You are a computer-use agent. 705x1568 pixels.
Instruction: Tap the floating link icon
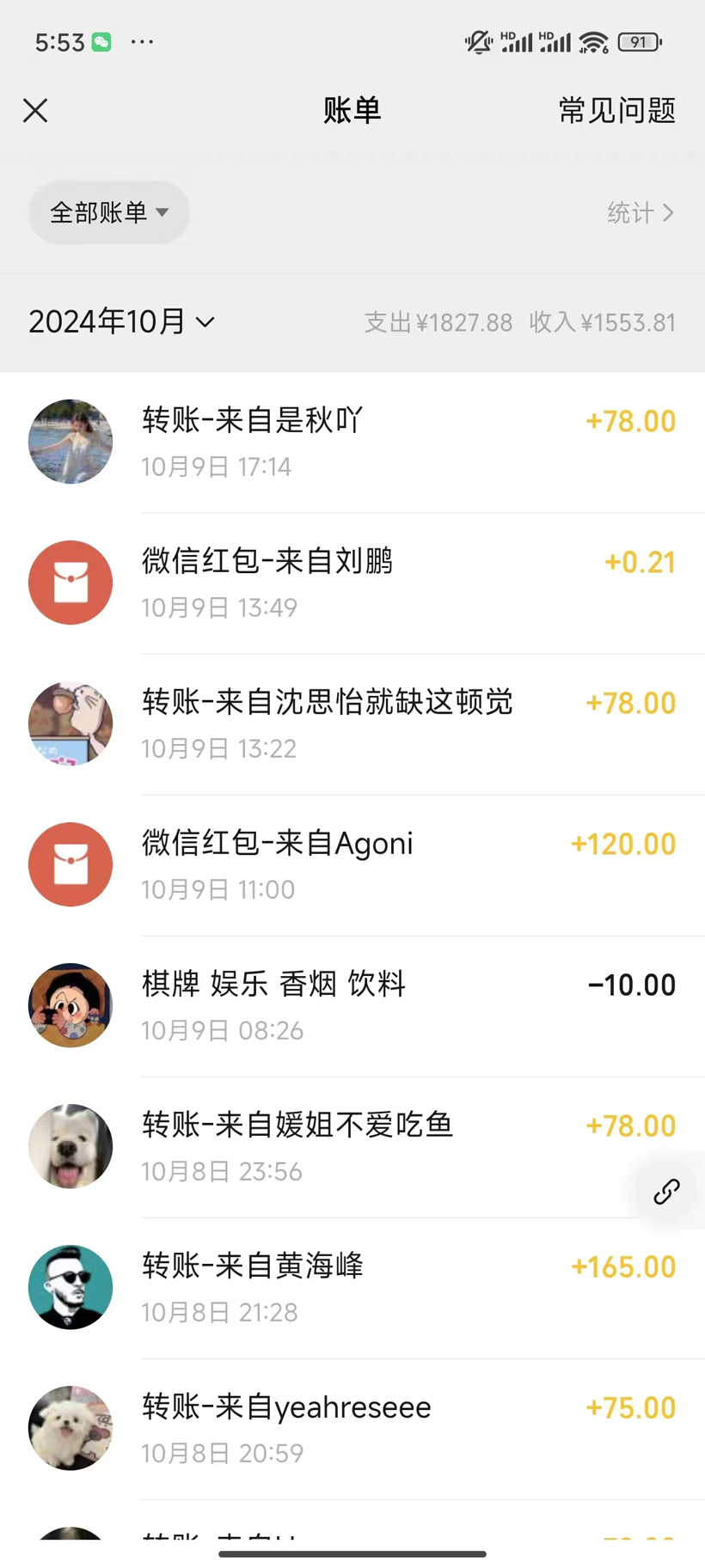[x=666, y=1192]
